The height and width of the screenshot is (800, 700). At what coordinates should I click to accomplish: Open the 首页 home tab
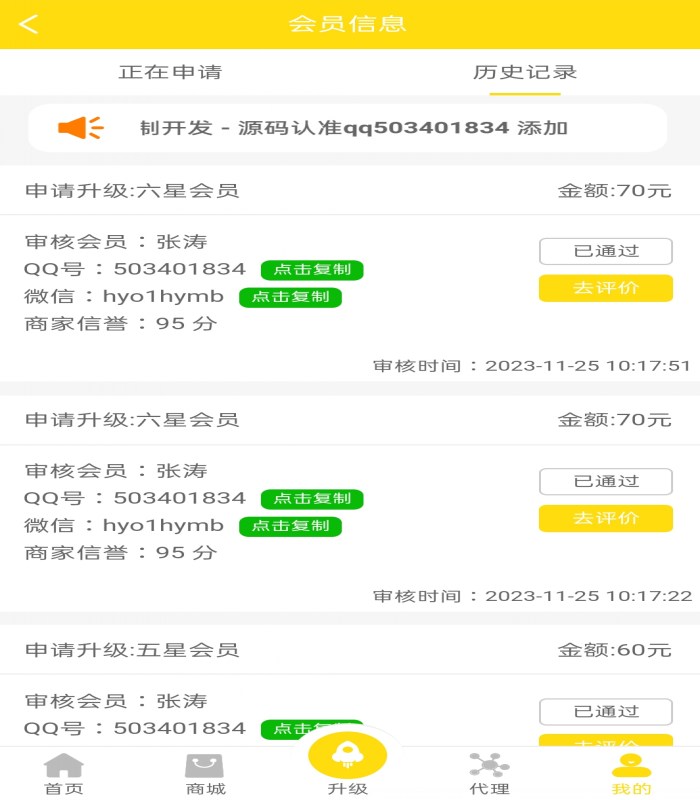click(64, 774)
